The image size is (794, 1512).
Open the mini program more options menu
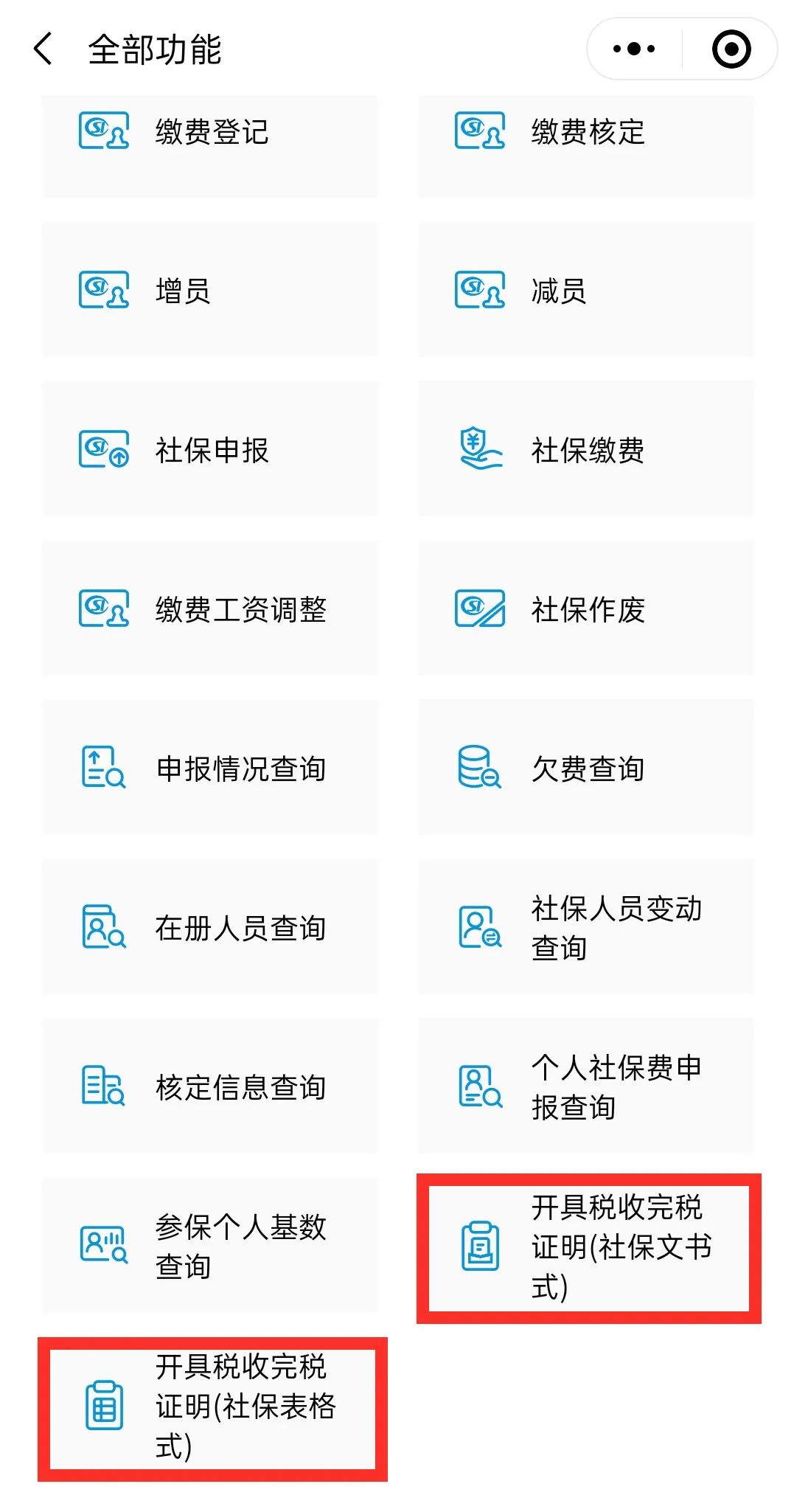pos(634,49)
